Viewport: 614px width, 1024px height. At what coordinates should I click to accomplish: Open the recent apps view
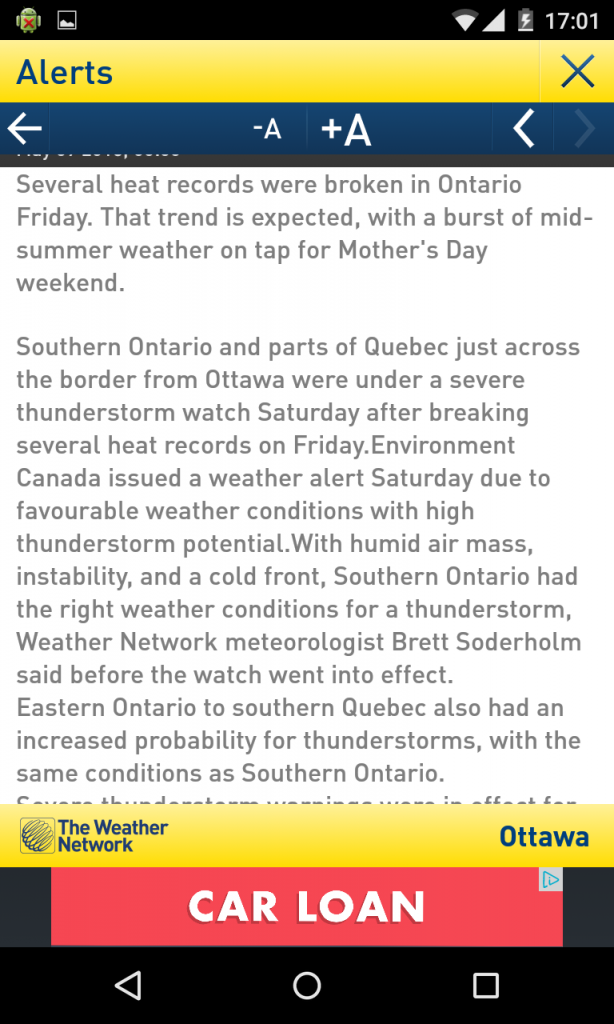[x=485, y=986]
